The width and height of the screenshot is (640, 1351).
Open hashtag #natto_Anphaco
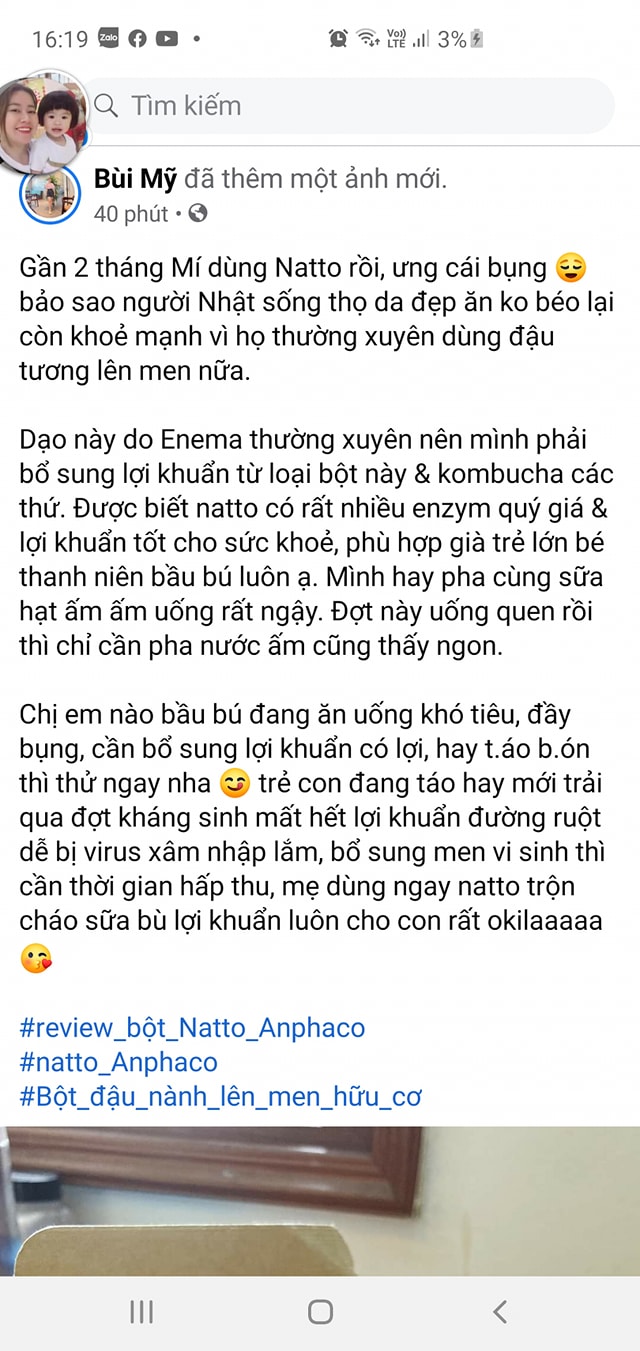[118, 1061]
